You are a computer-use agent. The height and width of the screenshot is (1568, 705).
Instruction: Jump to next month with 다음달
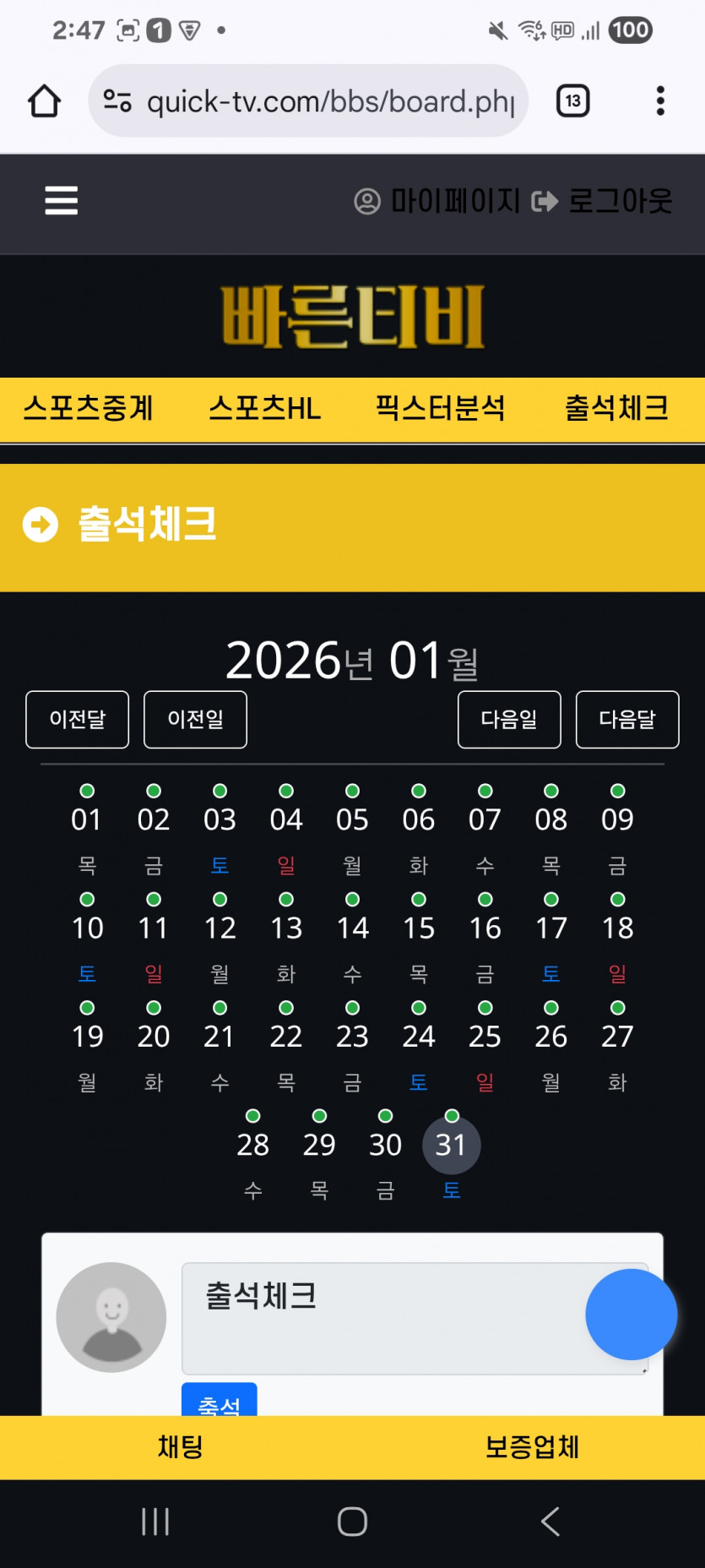[627, 720]
